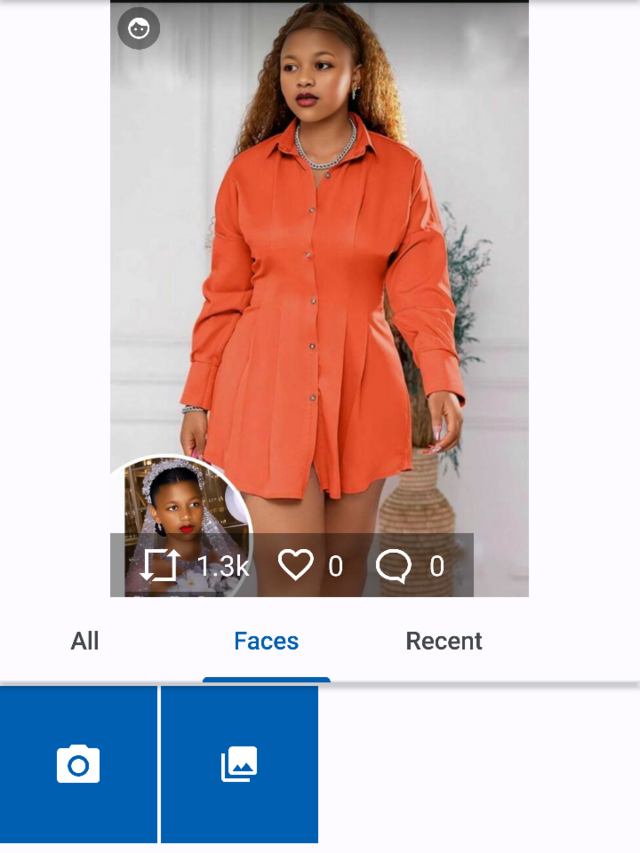Screen dimensions: 640x853
Task: Like this face swap photo
Action: pyautogui.click(x=296, y=565)
